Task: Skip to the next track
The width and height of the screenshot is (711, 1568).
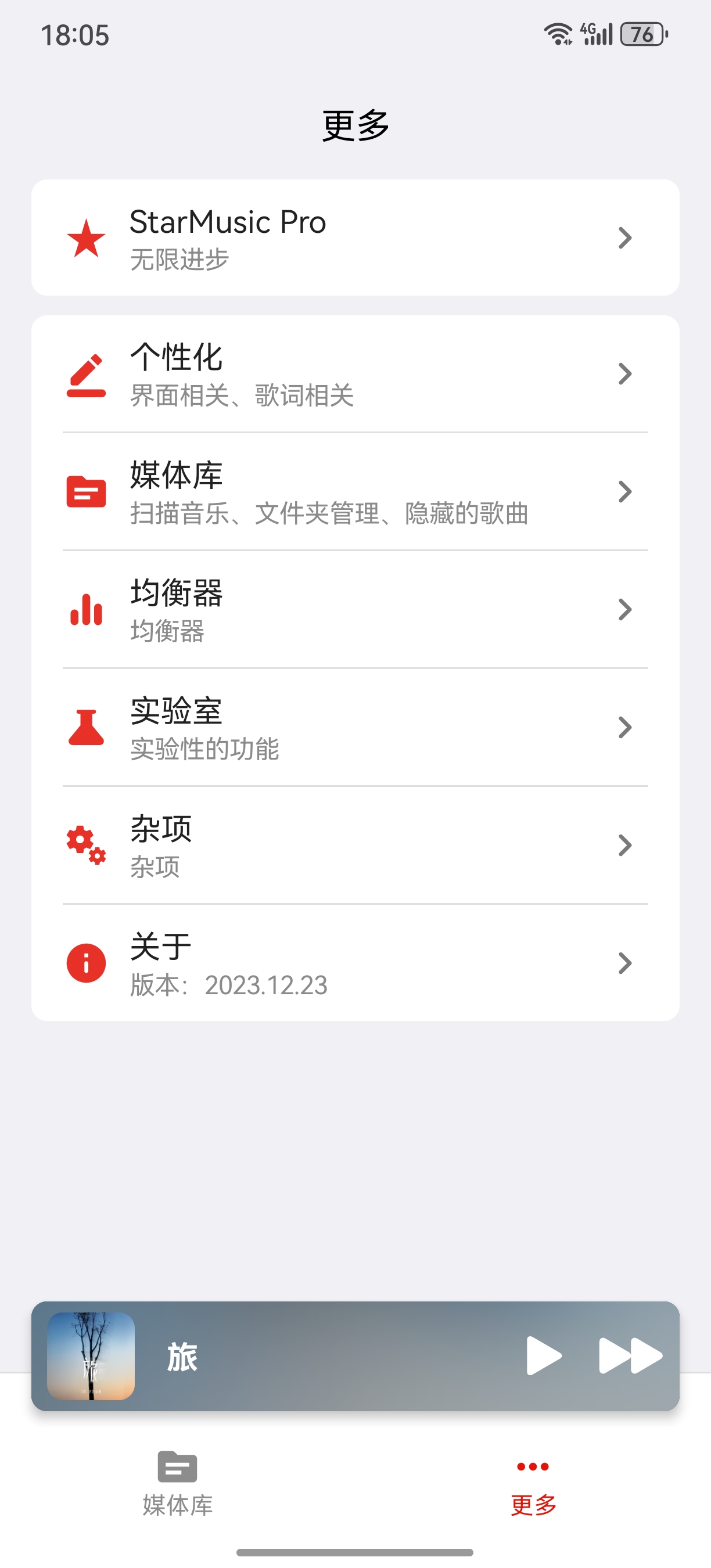Action: [630, 1355]
